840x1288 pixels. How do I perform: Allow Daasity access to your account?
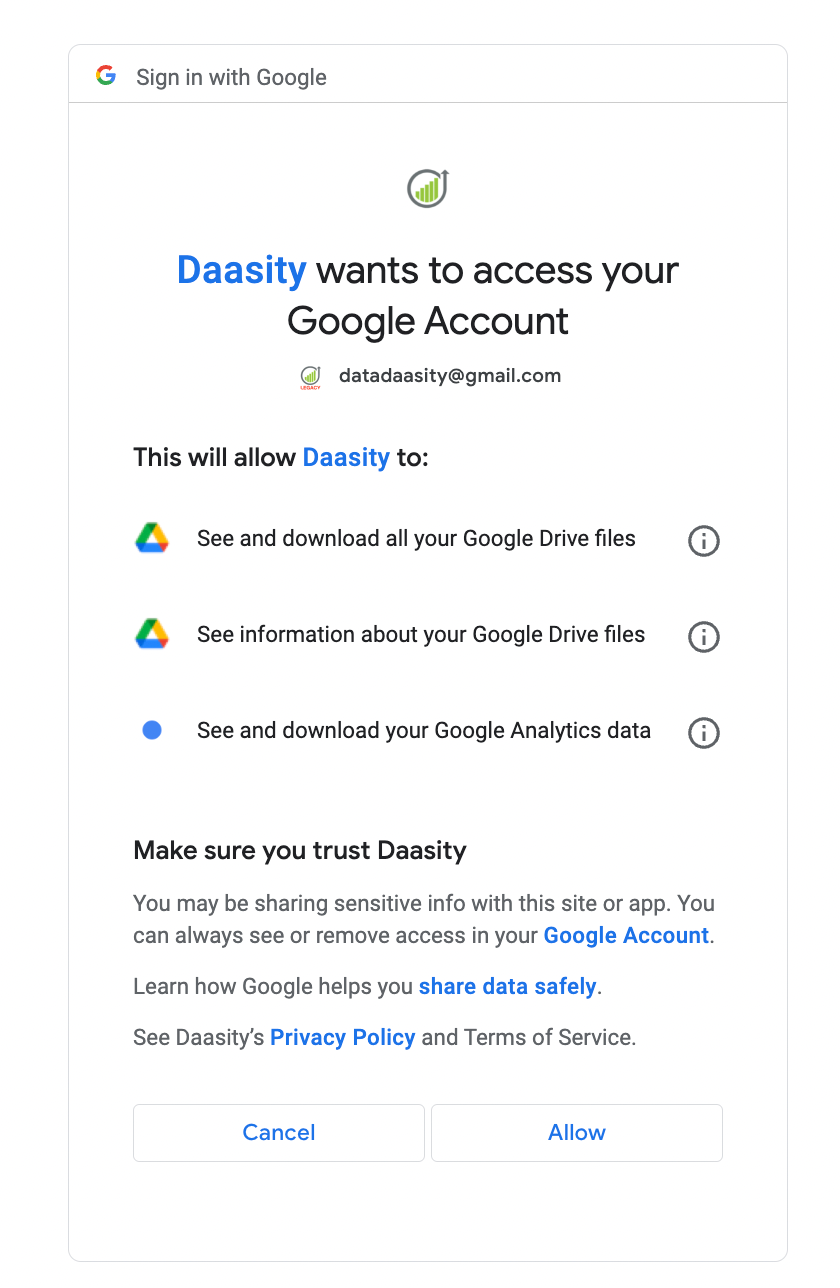[576, 1132]
